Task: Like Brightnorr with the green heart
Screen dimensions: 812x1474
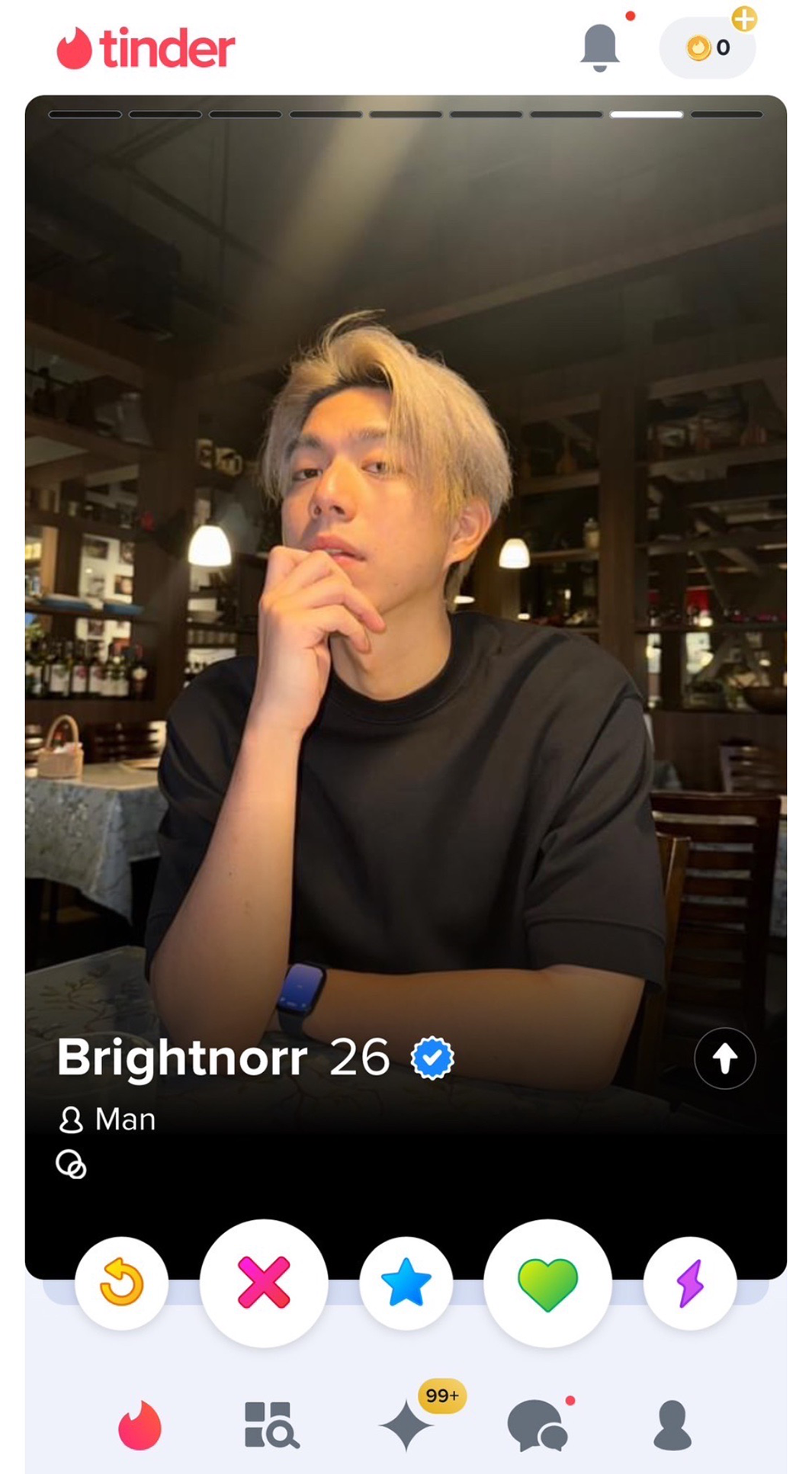Action: 547,1282
